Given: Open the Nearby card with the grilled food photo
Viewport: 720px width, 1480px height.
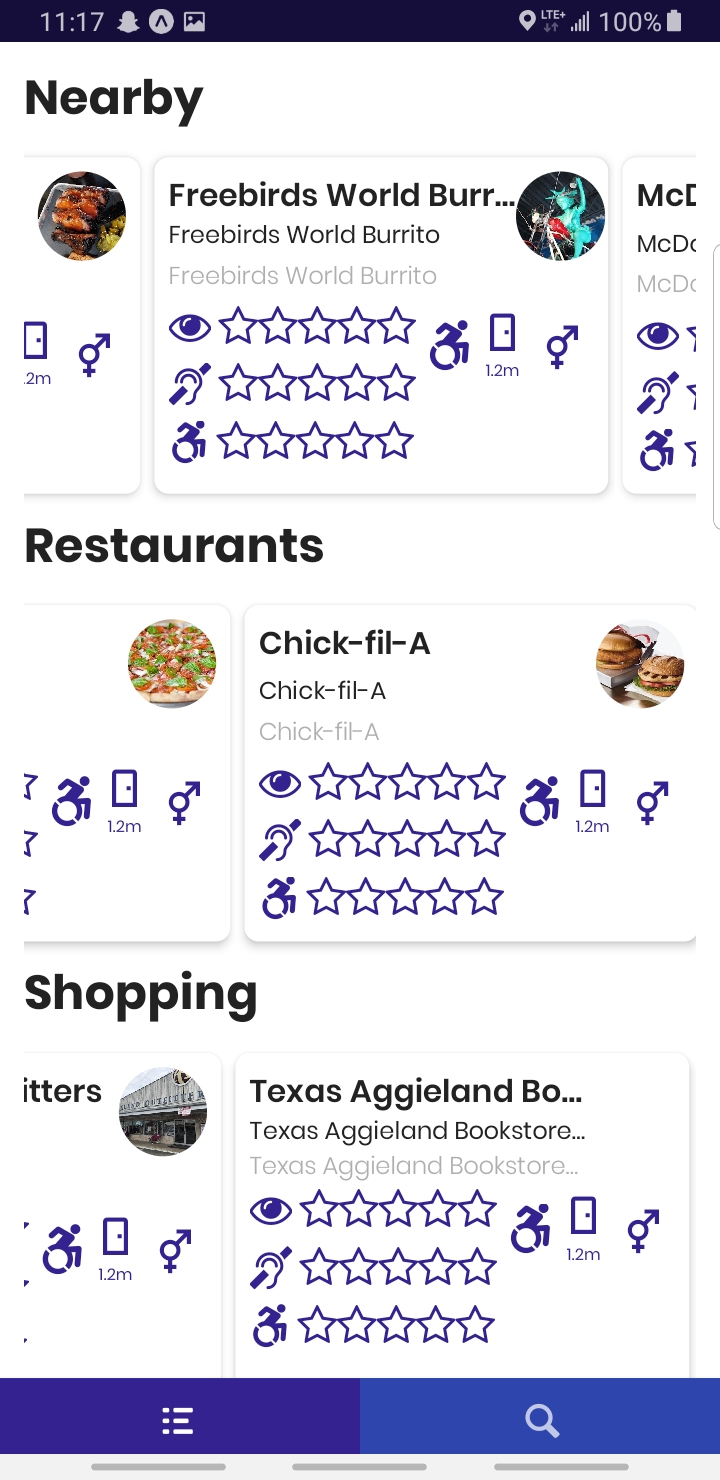Looking at the screenshot, I should (82, 325).
